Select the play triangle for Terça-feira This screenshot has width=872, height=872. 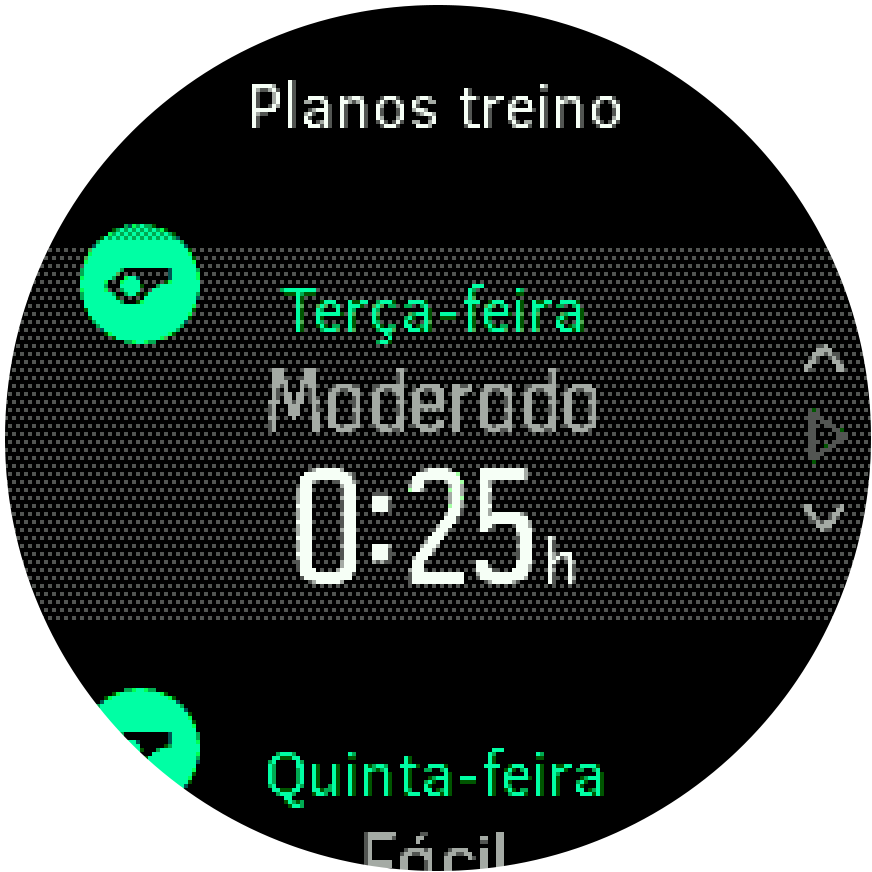pos(826,436)
